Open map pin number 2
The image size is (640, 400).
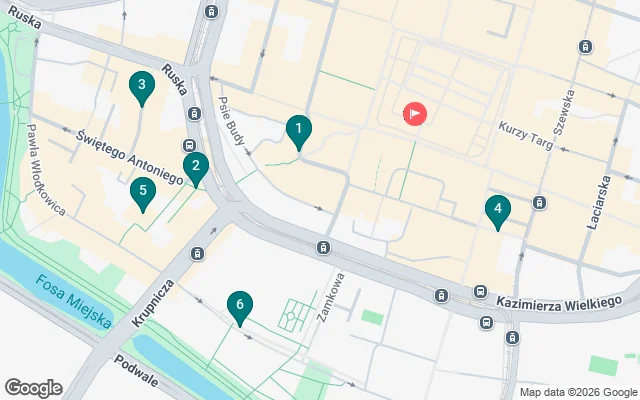click(x=195, y=168)
